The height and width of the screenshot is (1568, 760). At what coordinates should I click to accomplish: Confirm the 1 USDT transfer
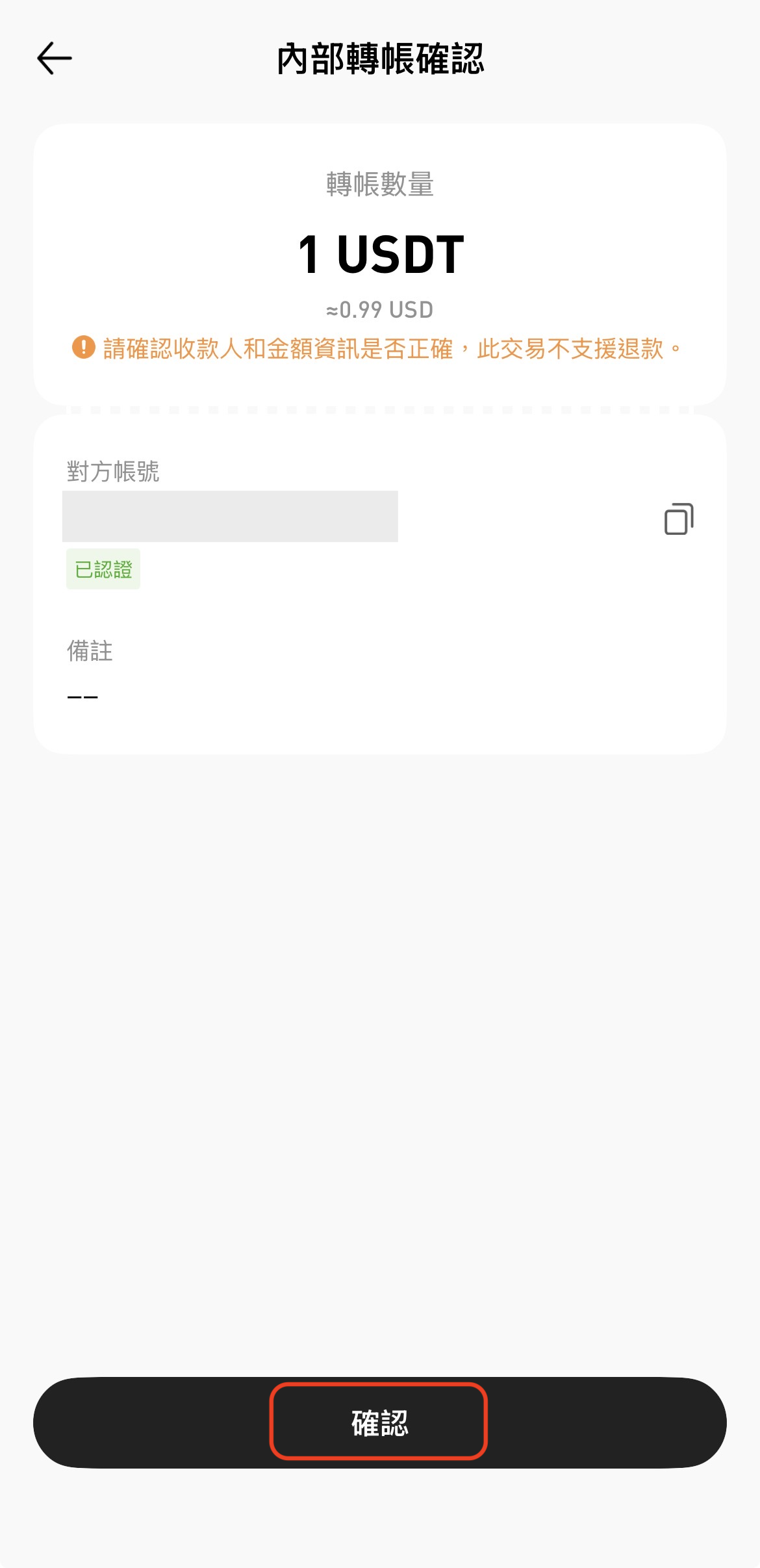point(379,1422)
